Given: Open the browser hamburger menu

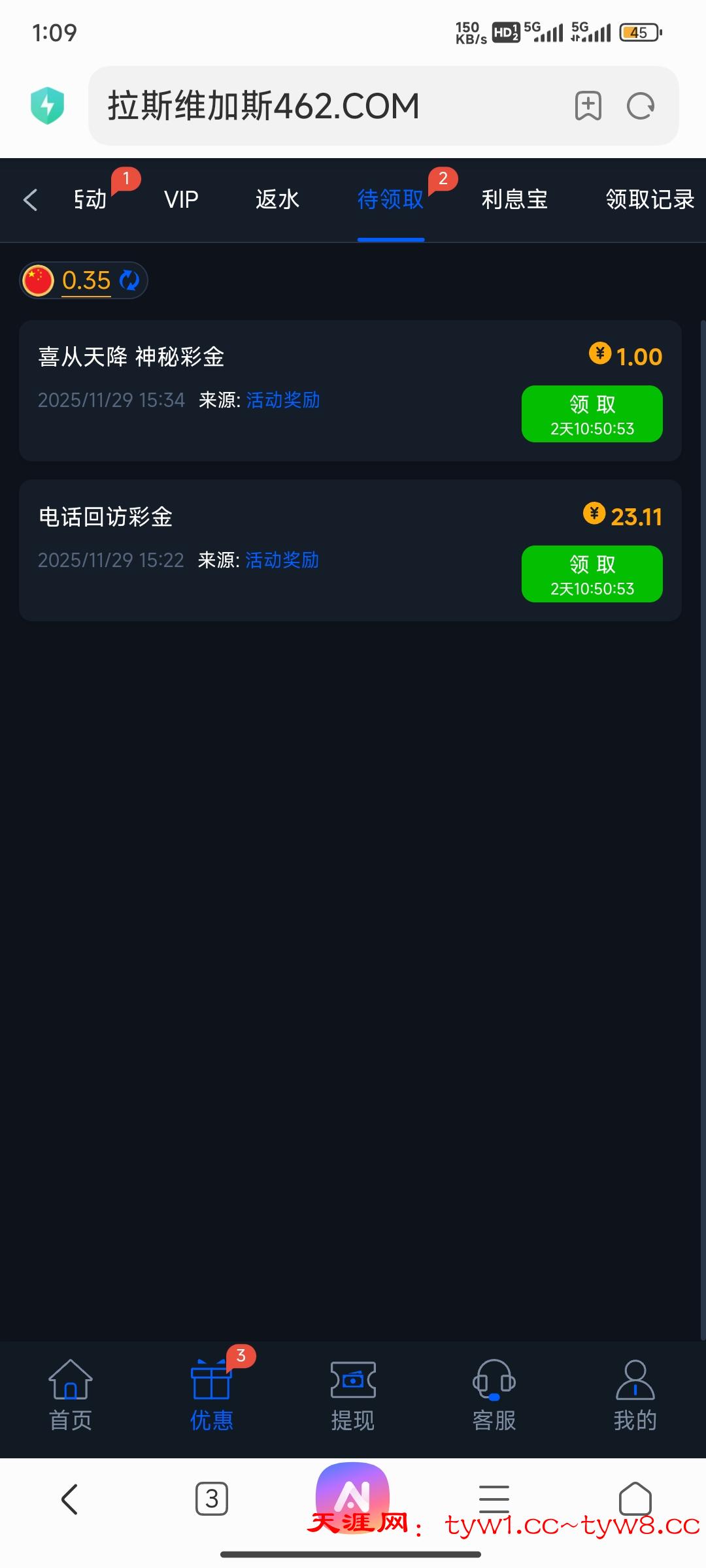Looking at the screenshot, I should pyautogui.click(x=494, y=1499).
